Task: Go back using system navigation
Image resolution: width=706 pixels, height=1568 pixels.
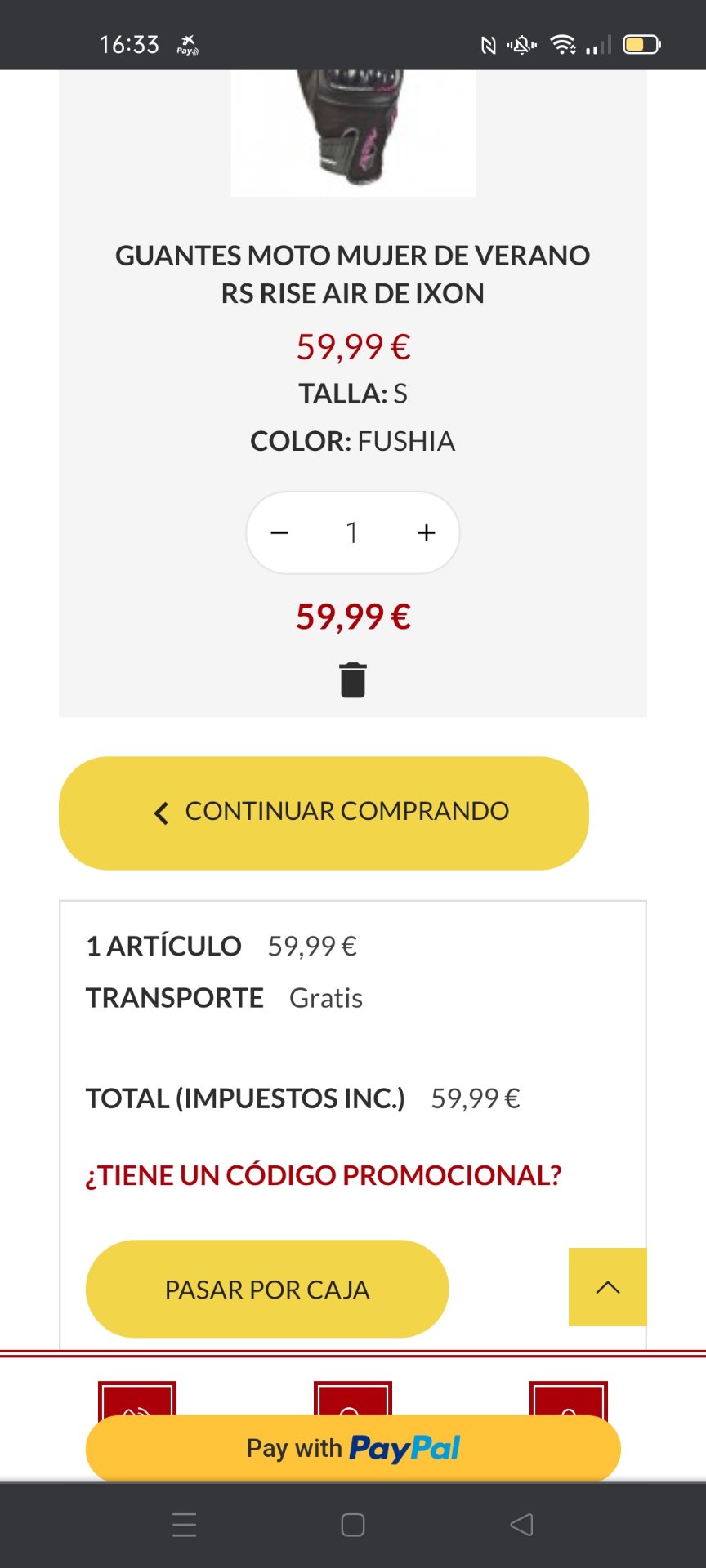Action: pos(521,1525)
